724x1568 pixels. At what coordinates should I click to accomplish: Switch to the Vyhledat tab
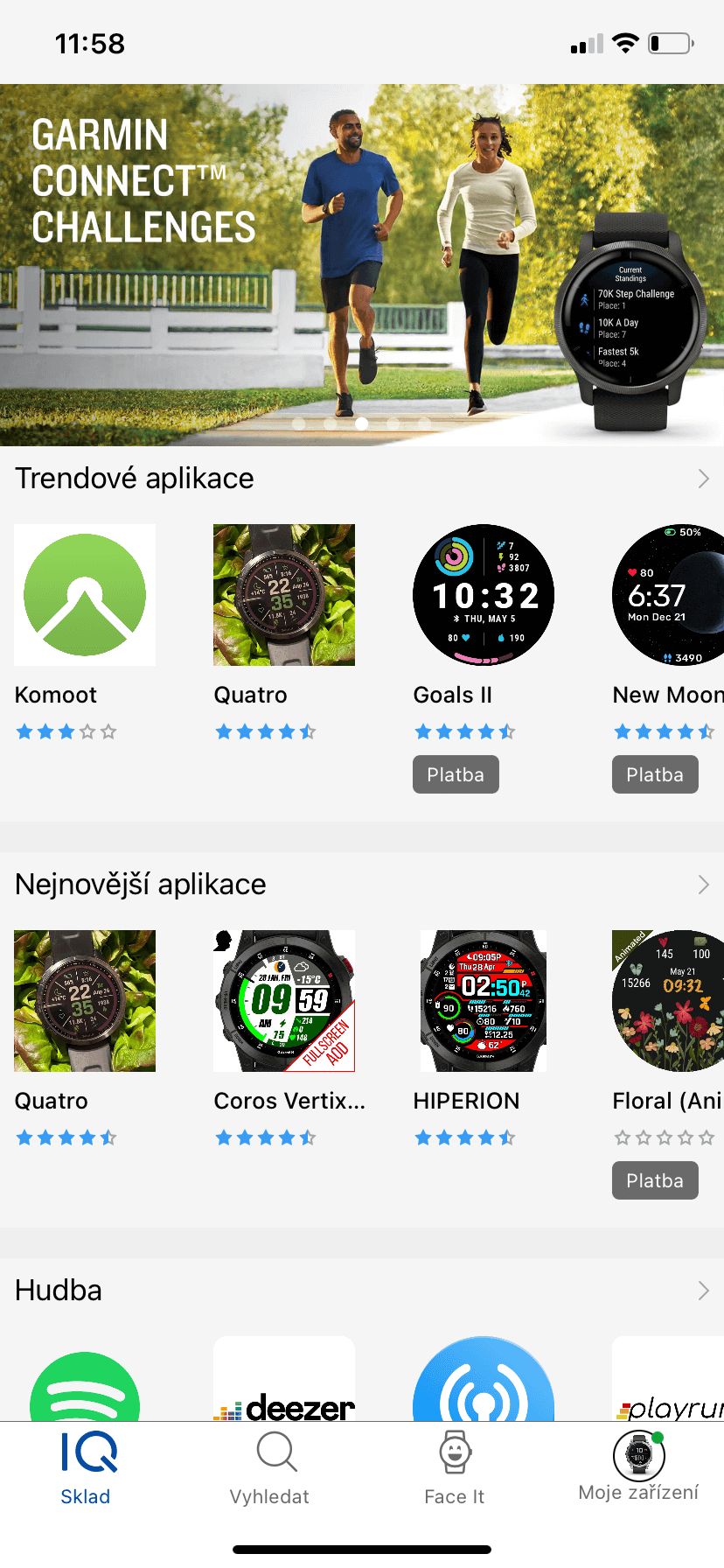(269, 1468)
